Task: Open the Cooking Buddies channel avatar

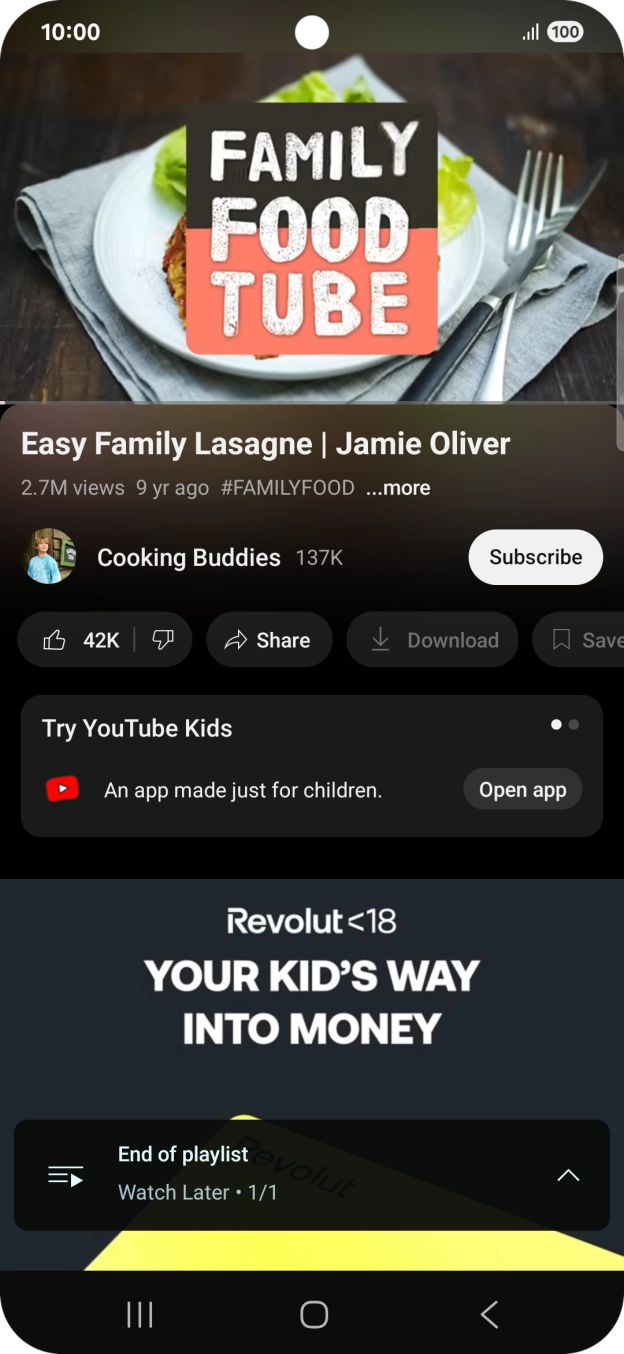Action: [49, 556]
